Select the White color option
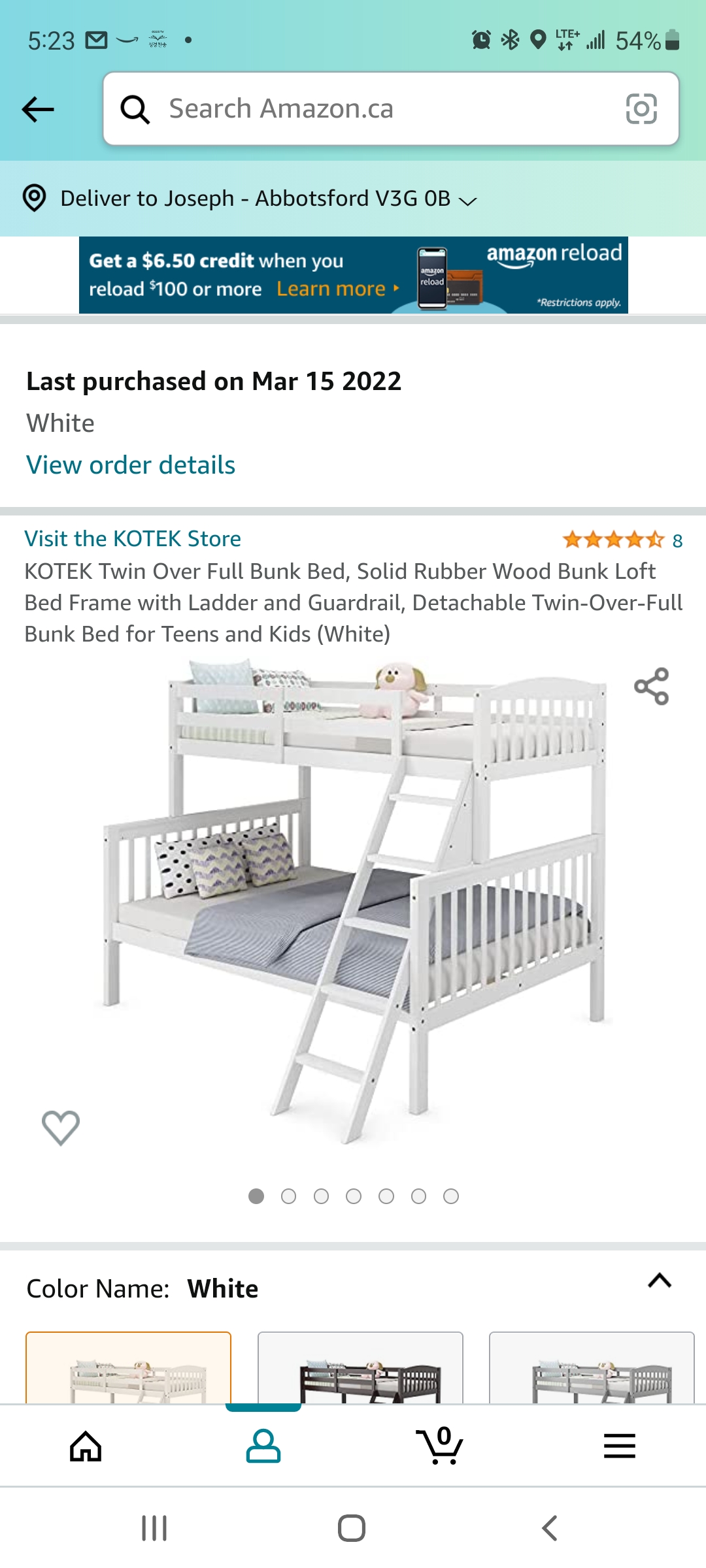Screen dimensions: 706x1568 click(x=129, y=1367)
